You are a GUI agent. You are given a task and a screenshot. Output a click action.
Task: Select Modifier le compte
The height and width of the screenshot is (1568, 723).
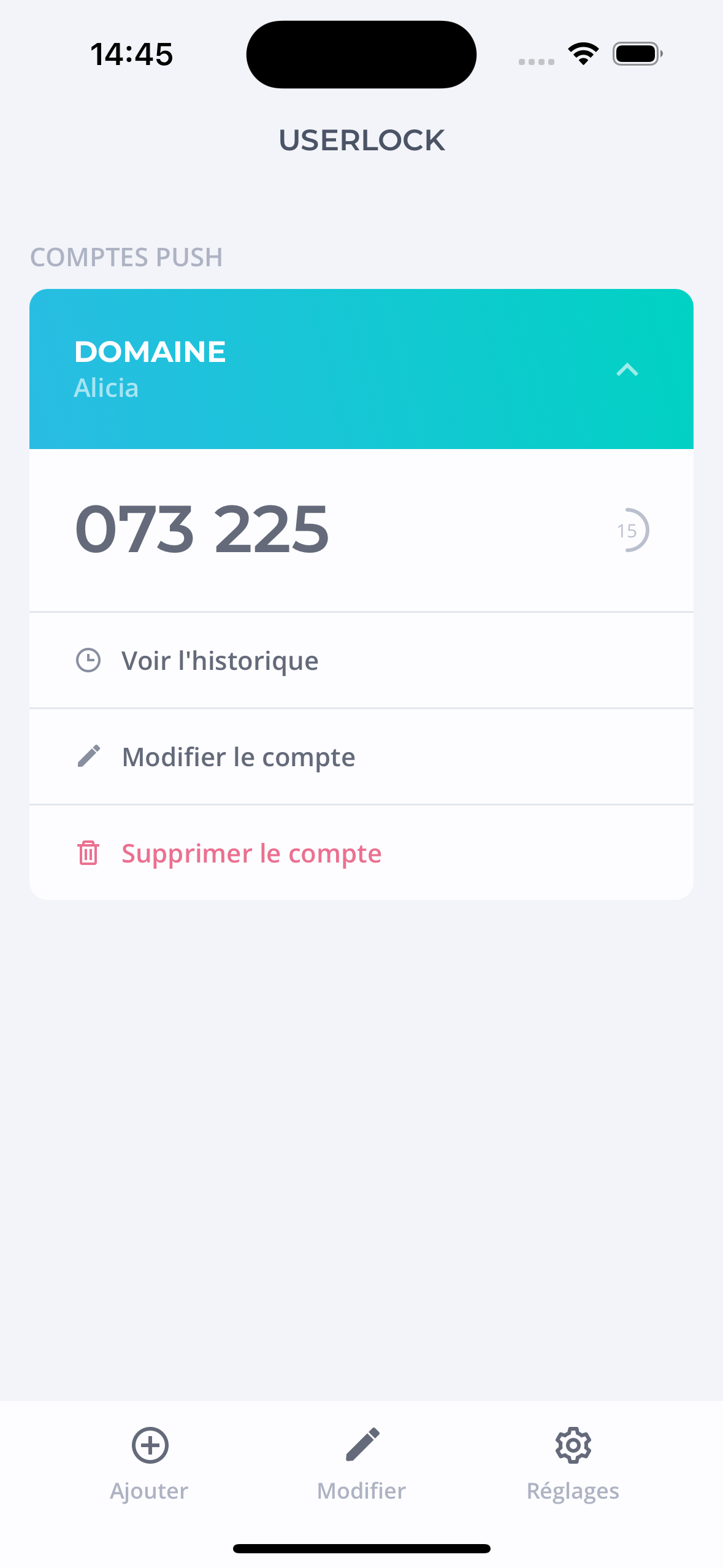(x=238, y=757)
